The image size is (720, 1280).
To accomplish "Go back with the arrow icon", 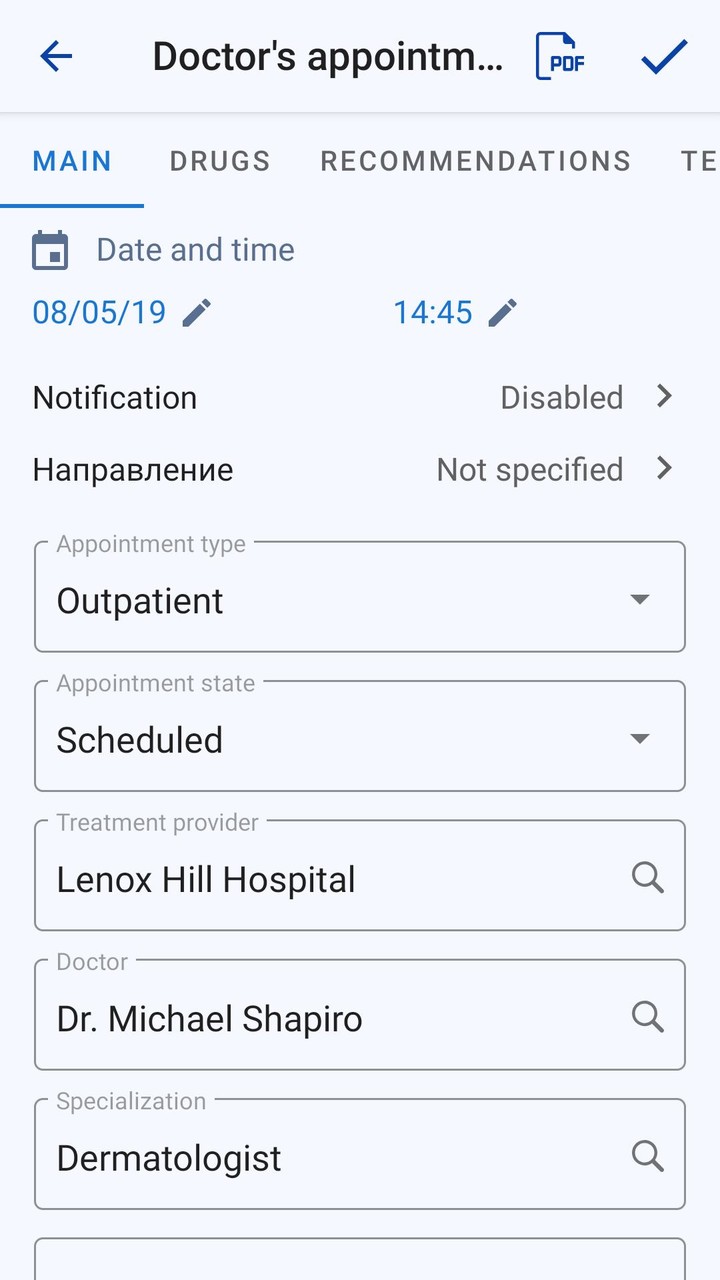I will [x=56, y=57].
